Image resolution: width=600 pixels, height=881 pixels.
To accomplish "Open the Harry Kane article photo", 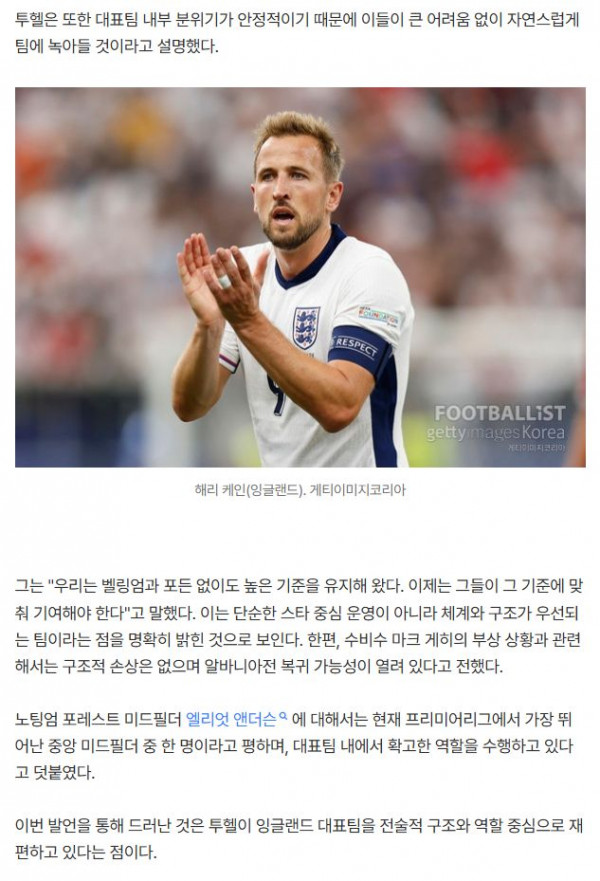I will tap(300, 277).
